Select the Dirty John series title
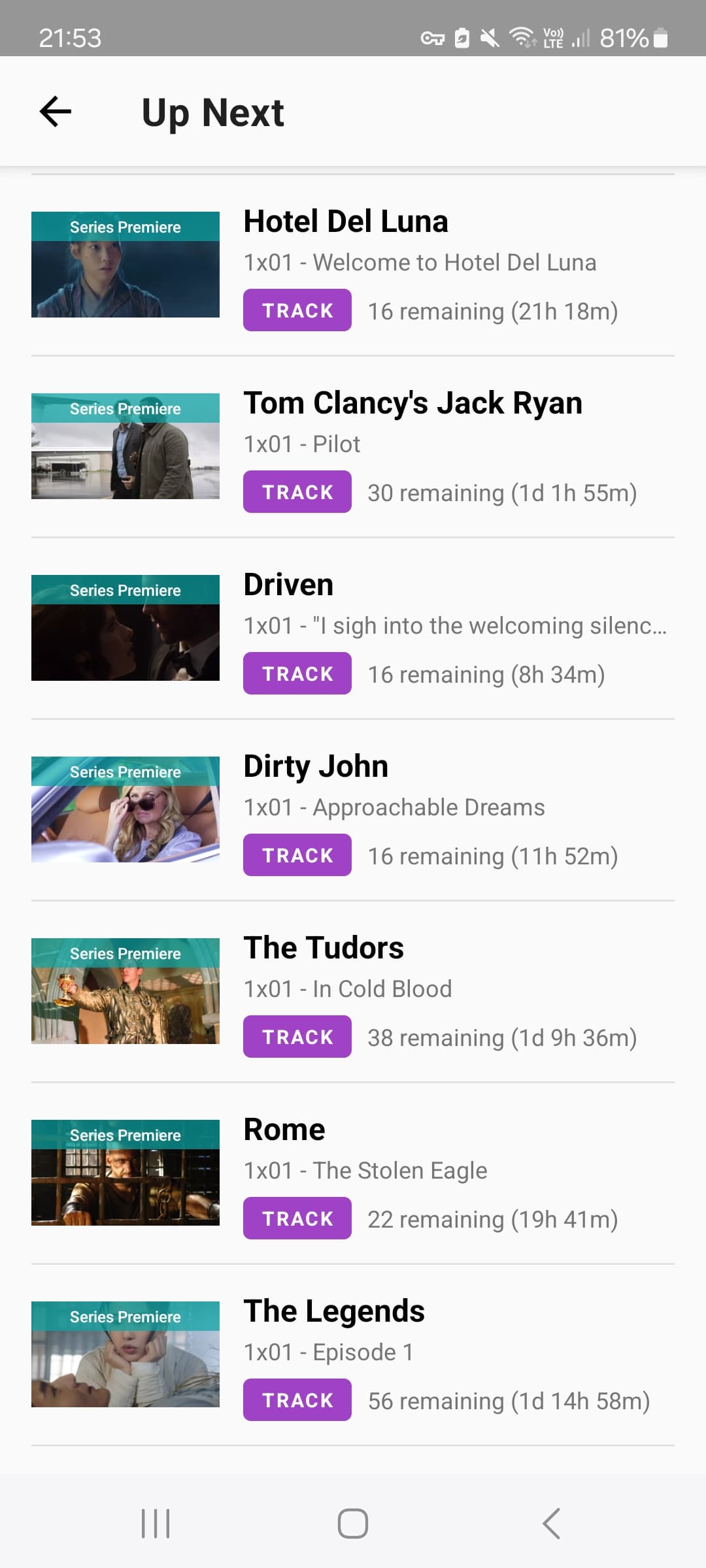 coord(316,766)
